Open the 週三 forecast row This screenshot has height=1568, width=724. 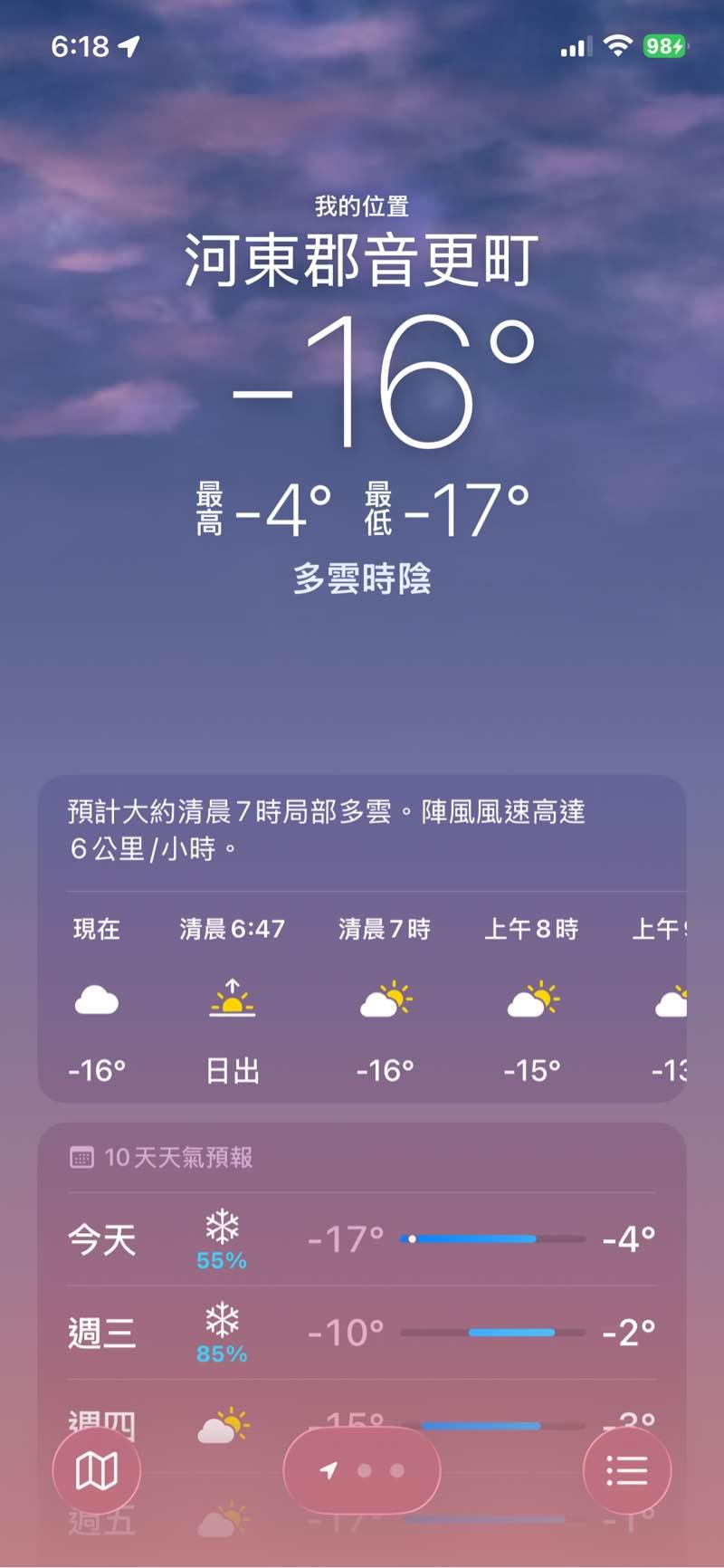(362, 1333)
